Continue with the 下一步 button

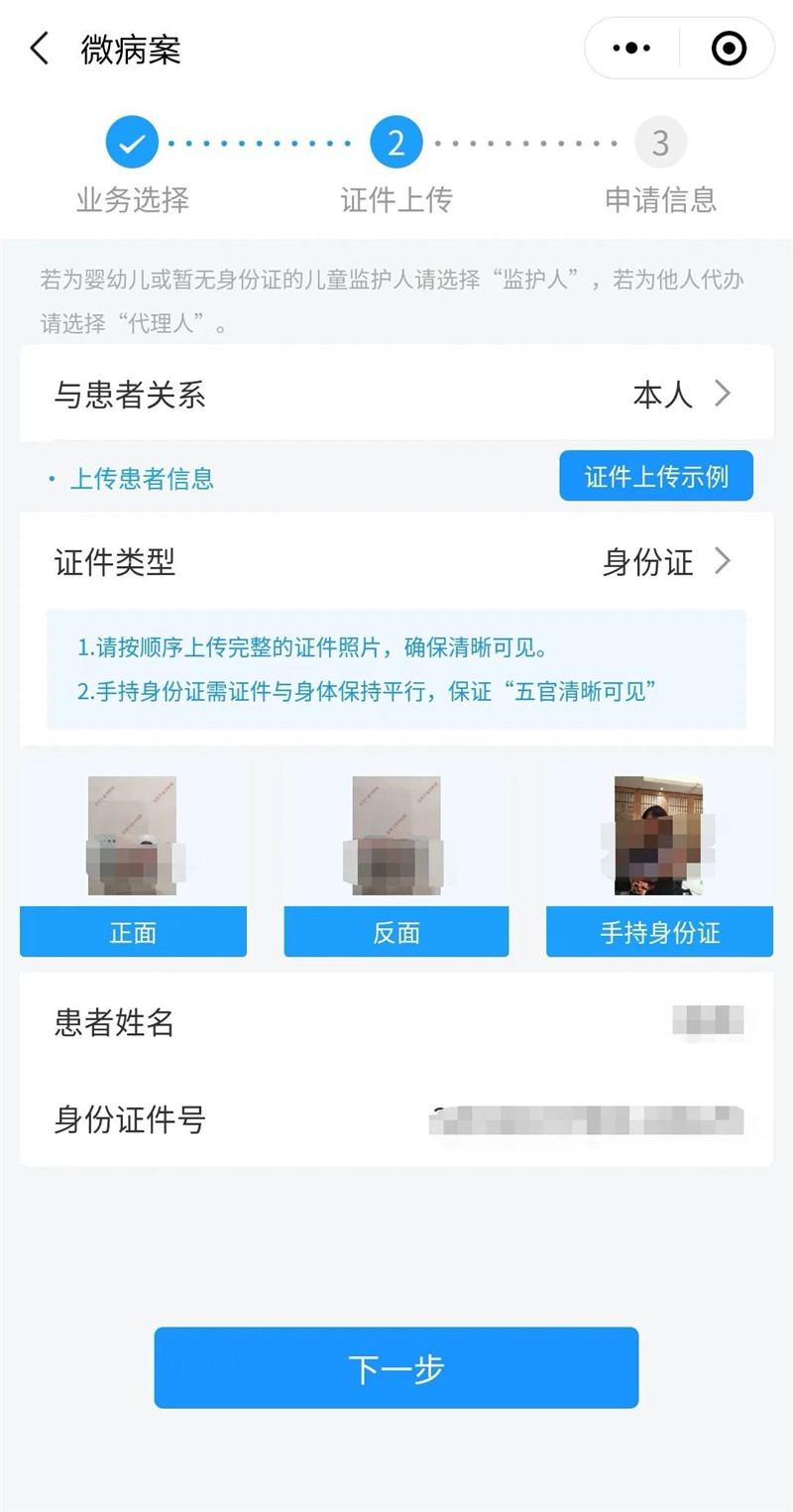[396, 1368]
